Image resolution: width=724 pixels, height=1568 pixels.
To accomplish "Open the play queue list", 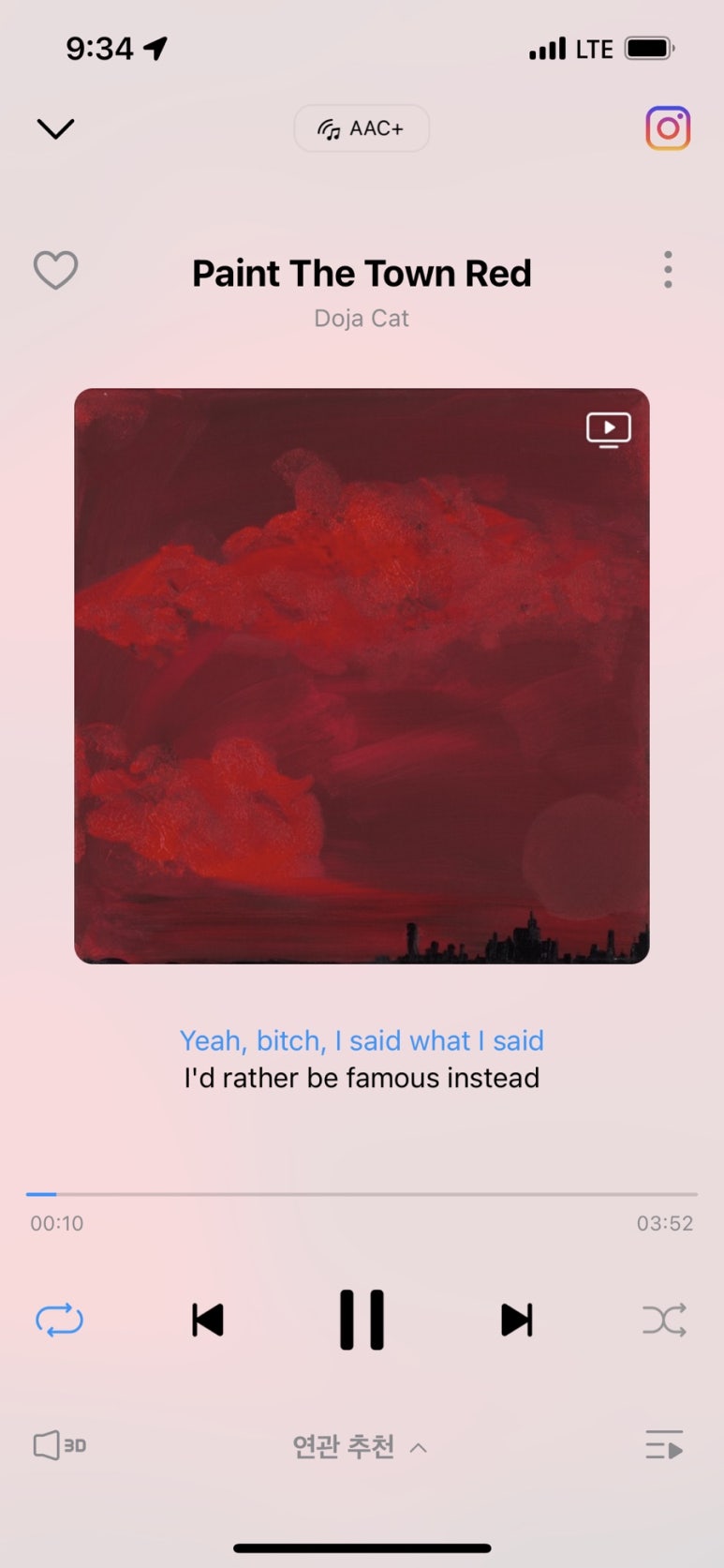I will pyautogui.click(x=664, y=1445).
